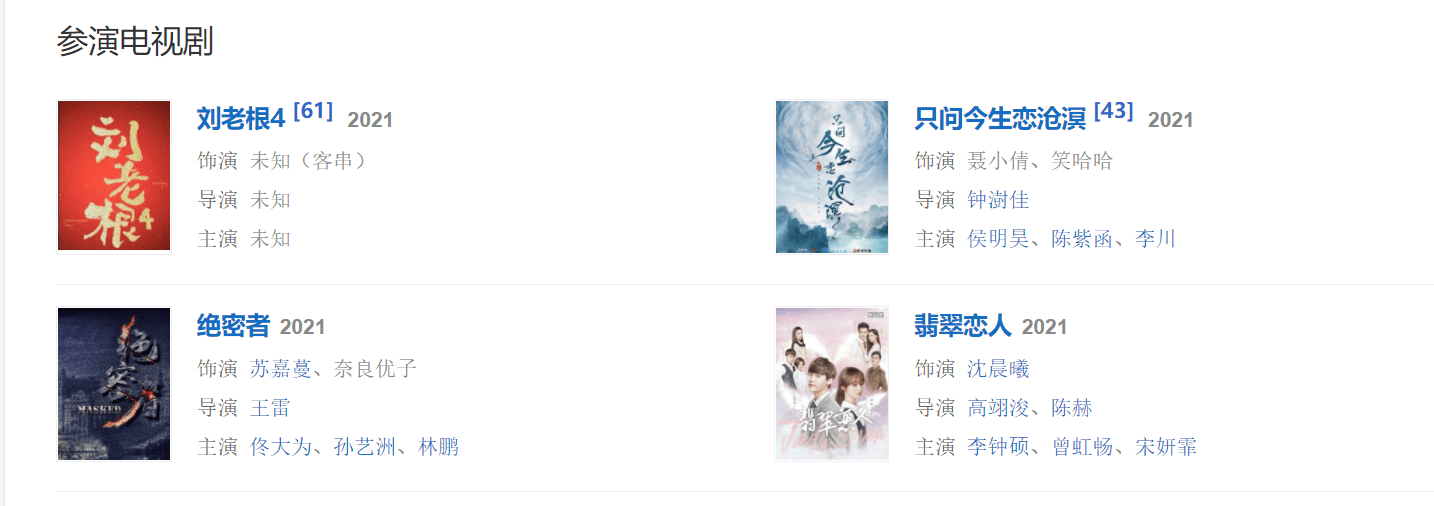Open reference [61] next to 刘老根4
This screenshot has height=506, width=1434.
click(313, 111)
